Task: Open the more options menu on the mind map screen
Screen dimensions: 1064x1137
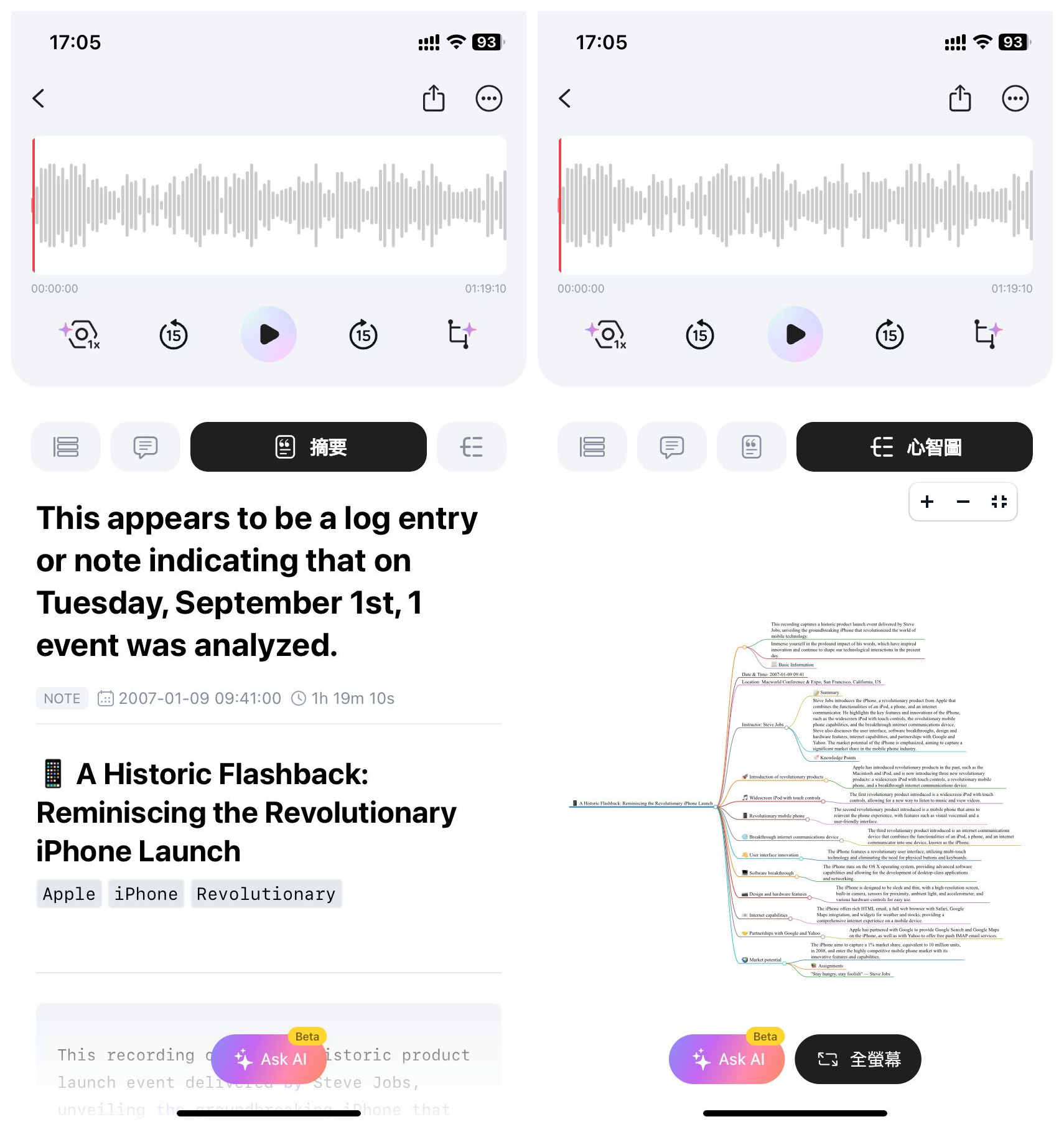Action: coord(1015,98)
